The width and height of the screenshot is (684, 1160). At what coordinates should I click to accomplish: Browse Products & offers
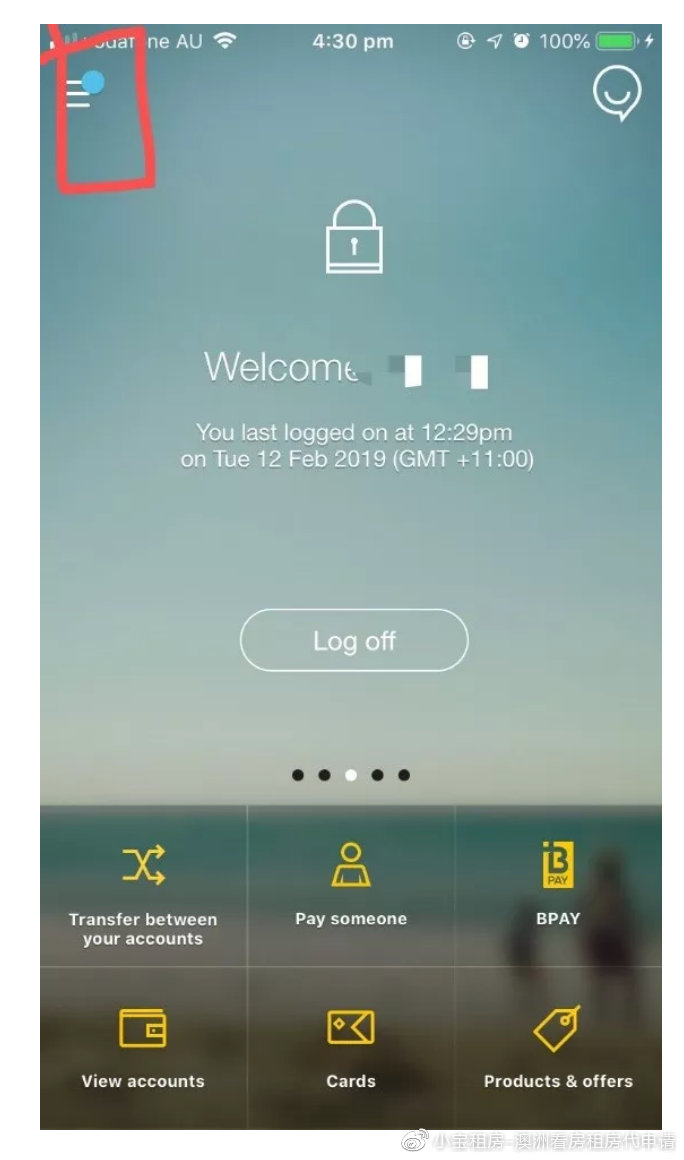(x=558, y=1047)
